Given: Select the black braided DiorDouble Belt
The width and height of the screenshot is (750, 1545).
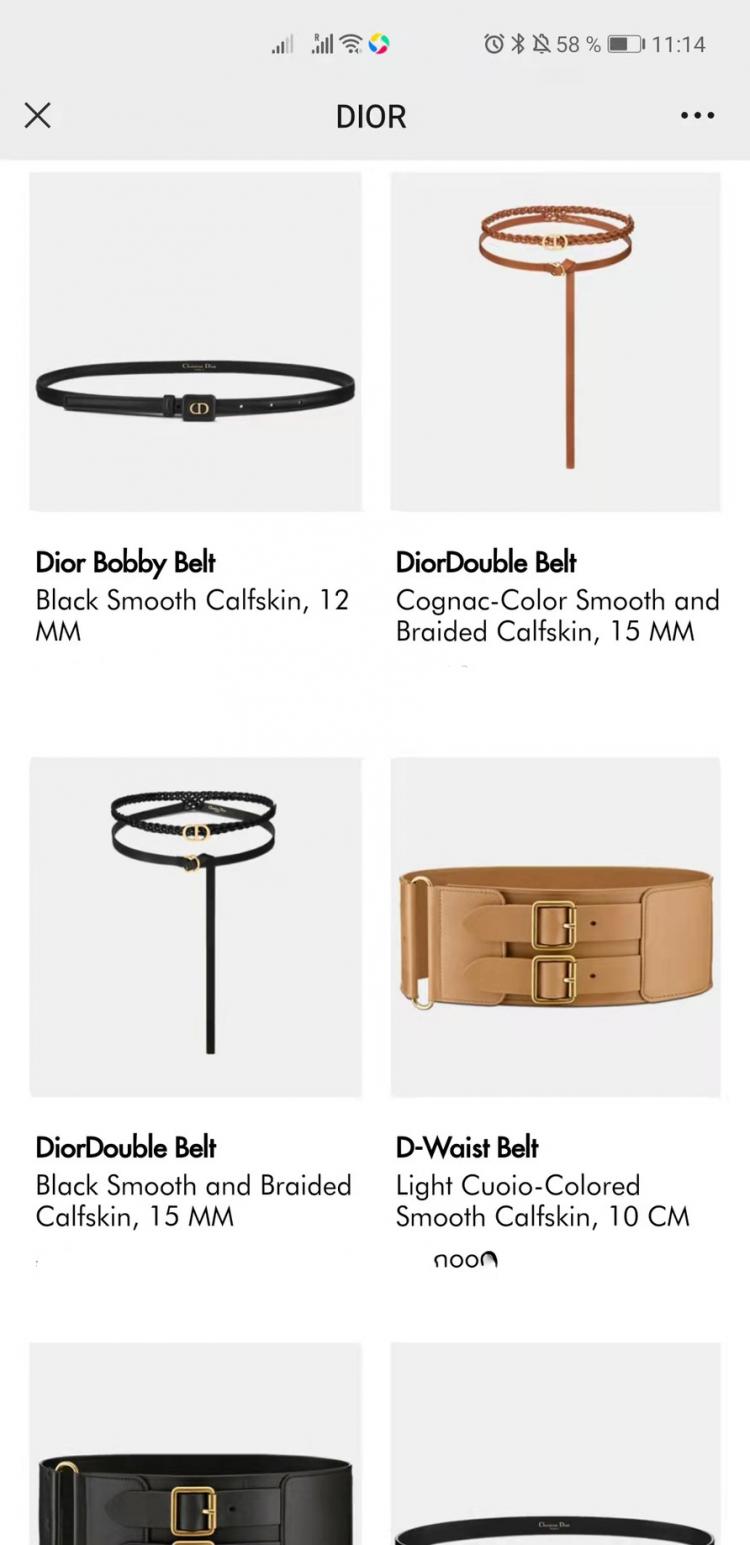Looking at the screenshot, I should pos(195,927).
